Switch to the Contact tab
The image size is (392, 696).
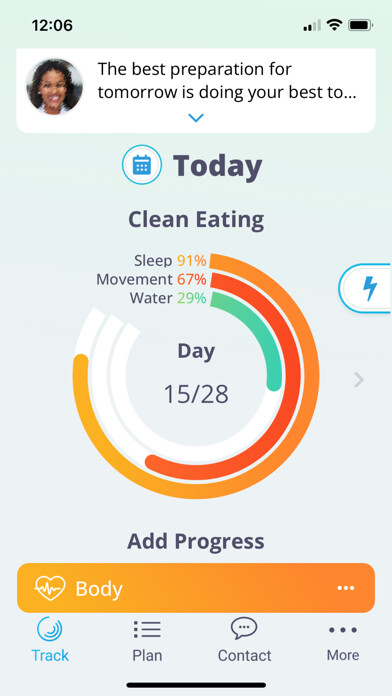pos(244,640)
